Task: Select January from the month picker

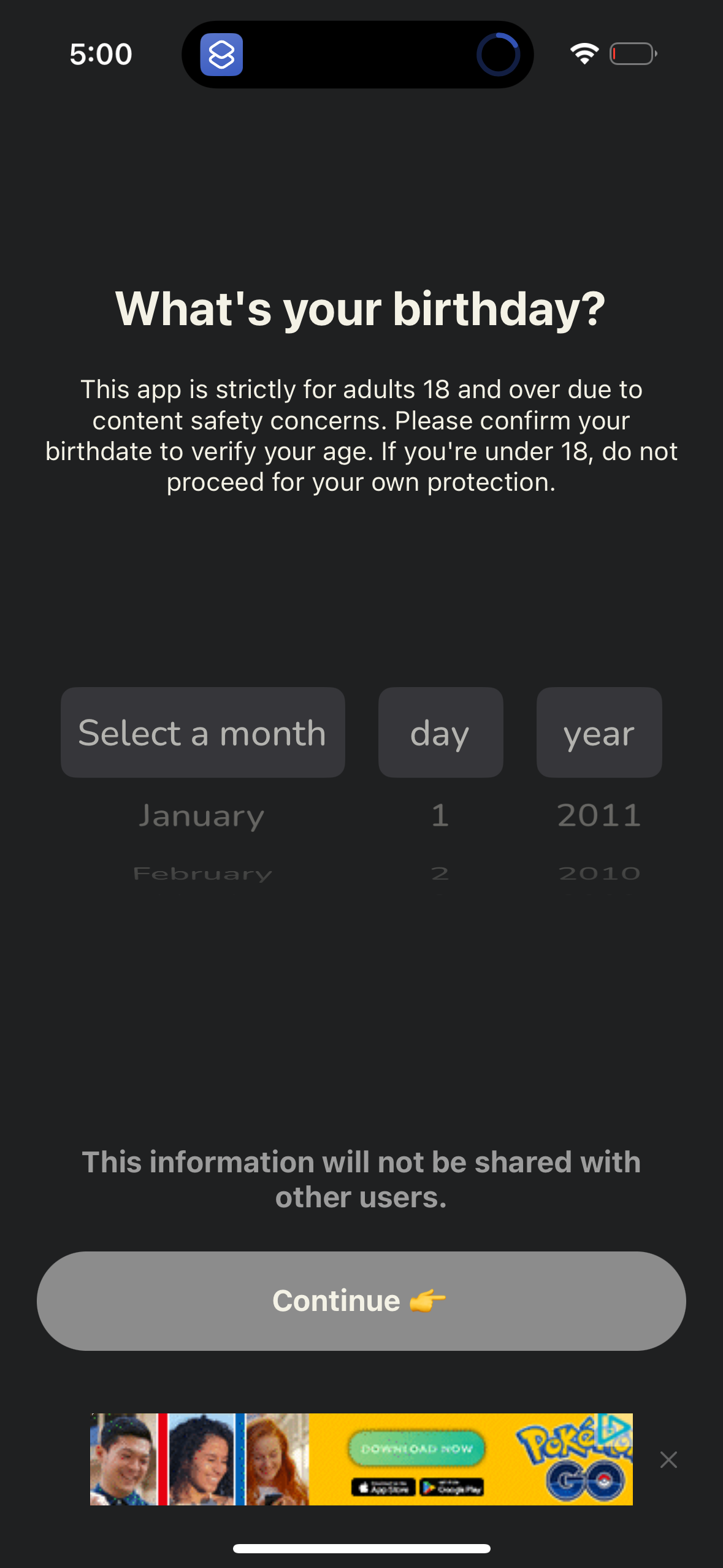Action: click(202, 815)
